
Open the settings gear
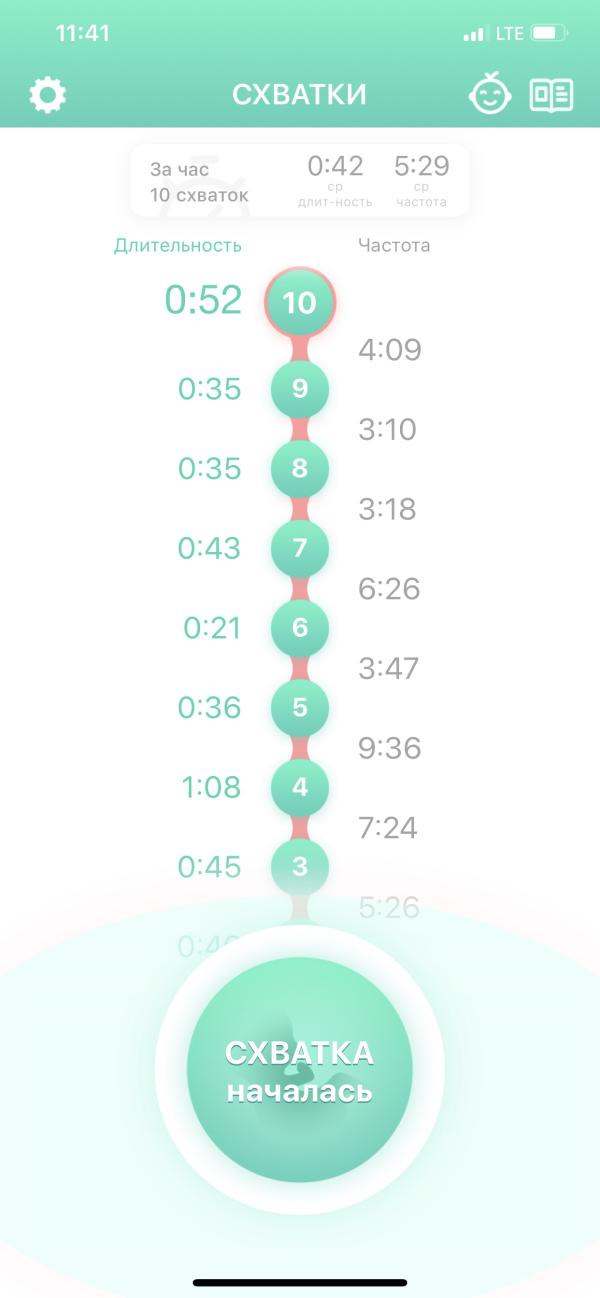[47, 95]
